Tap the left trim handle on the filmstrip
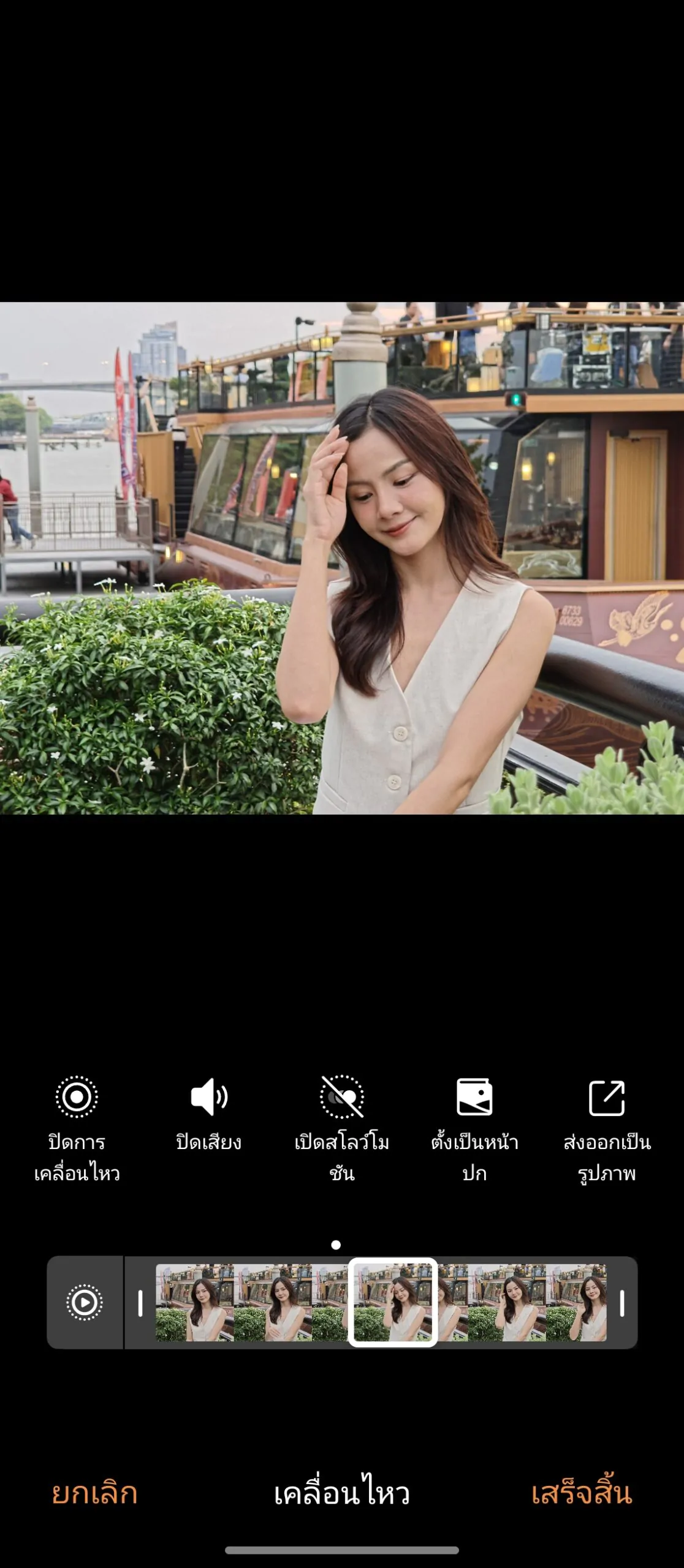This screenshot has height=1568, width=684. [140, 1303]
